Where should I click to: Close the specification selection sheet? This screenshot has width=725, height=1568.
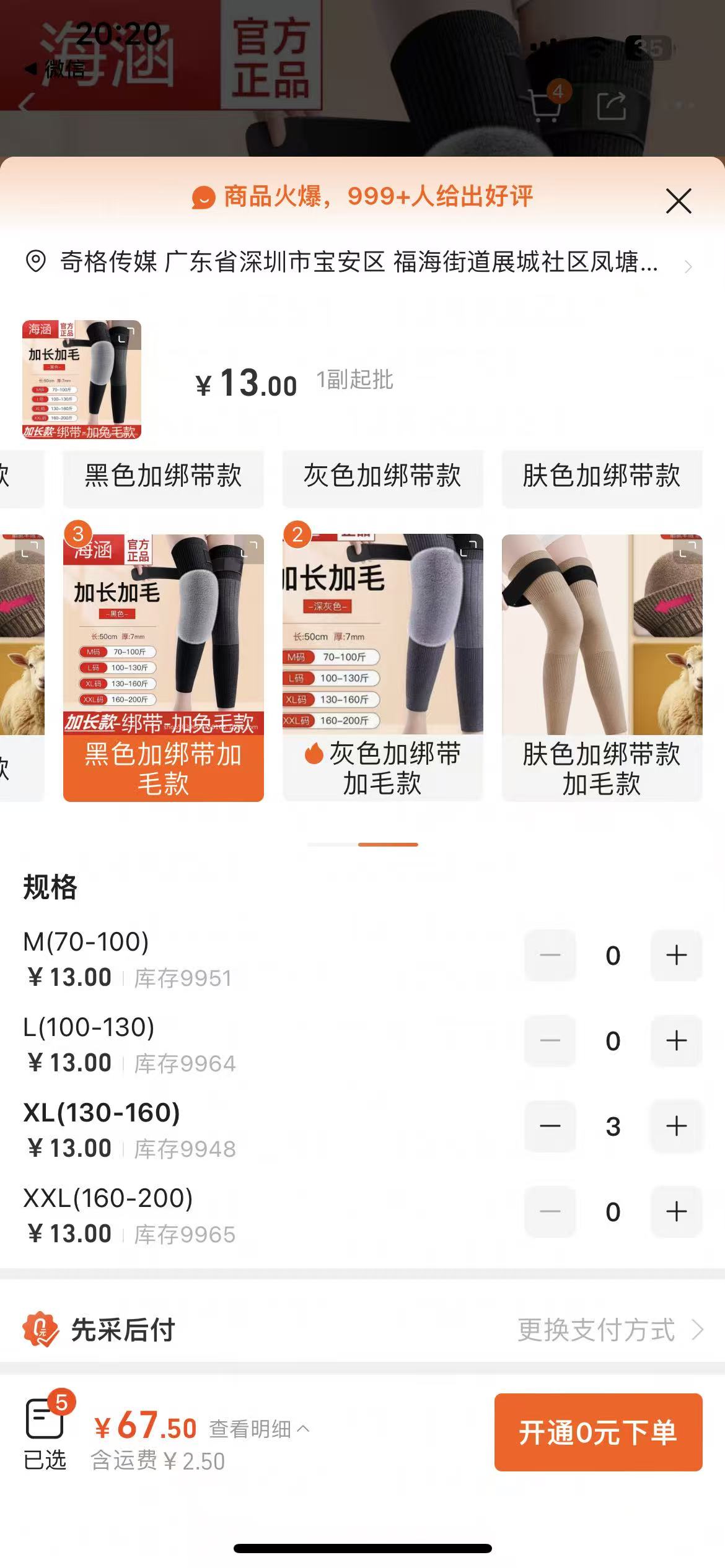pyautogui.click(x=678, y=201)
